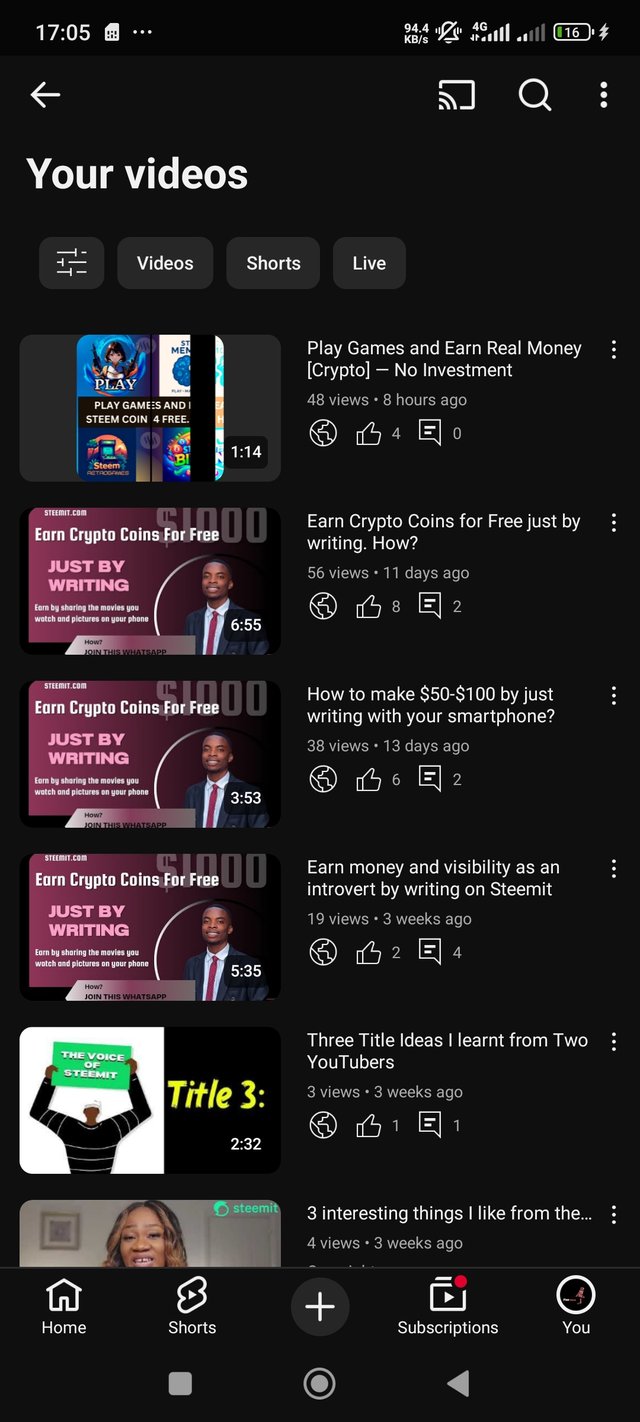The height and width of the screenshot is (1422, 640).
Task: Open options for 'Play Games and Earn Real Money'
Action: (x=613, y=349)
